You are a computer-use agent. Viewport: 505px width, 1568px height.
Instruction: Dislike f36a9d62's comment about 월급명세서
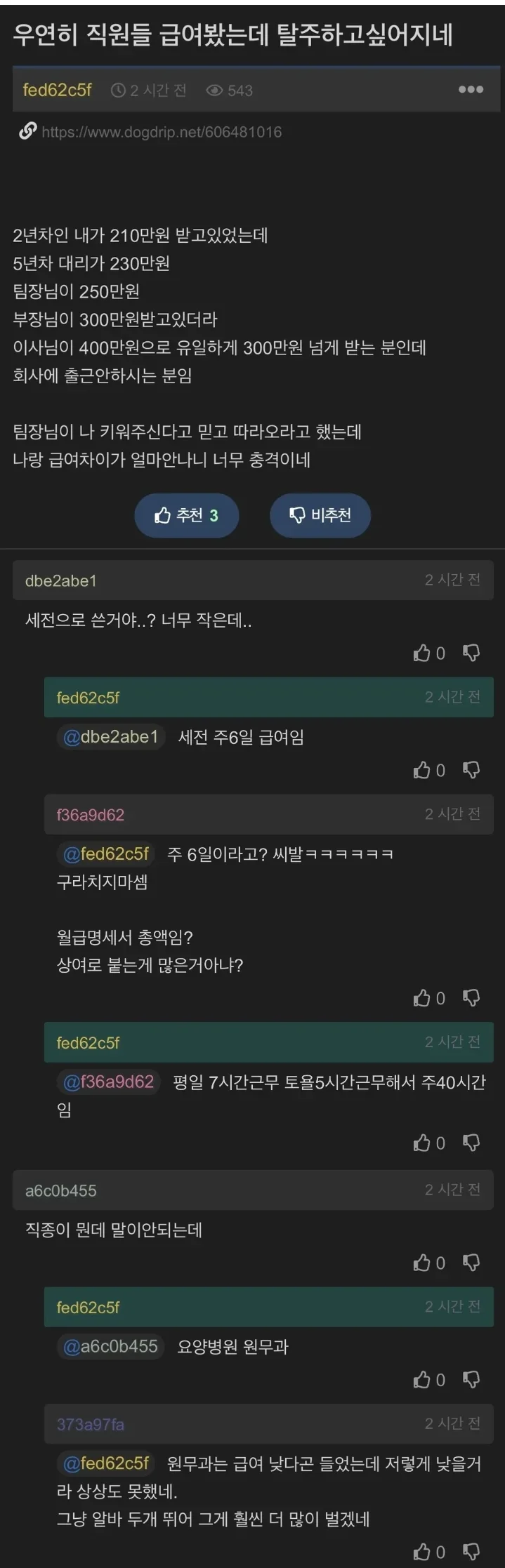[471, 998]
